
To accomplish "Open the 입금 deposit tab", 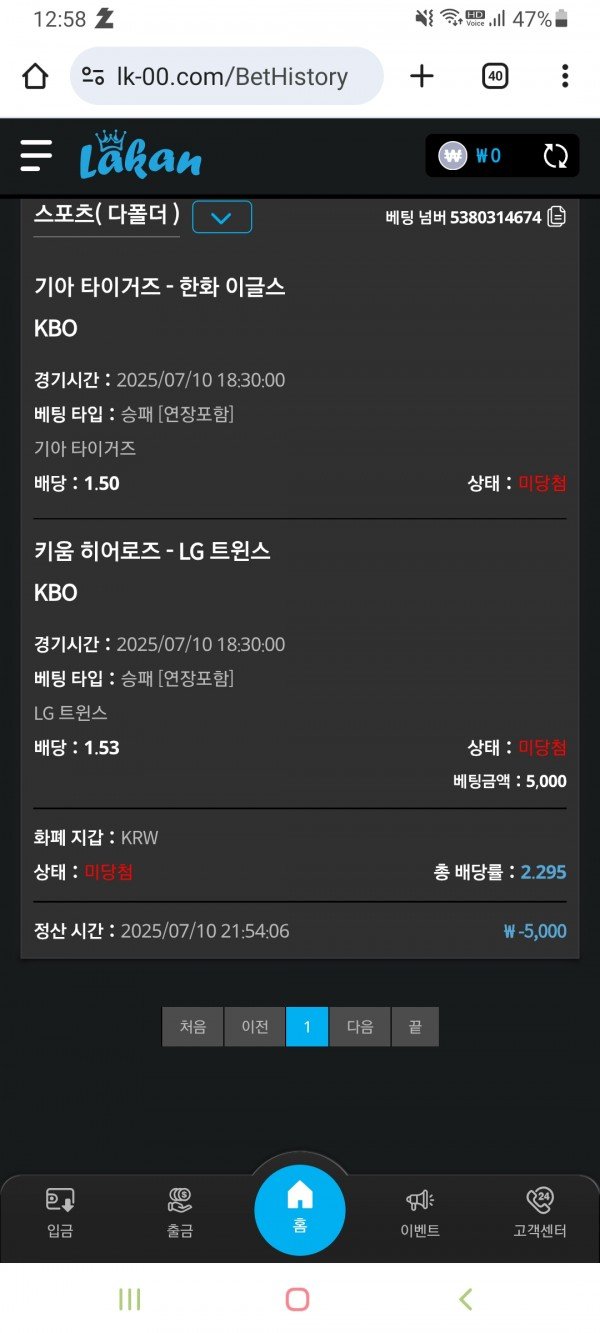I will [x=60, y=1213].
